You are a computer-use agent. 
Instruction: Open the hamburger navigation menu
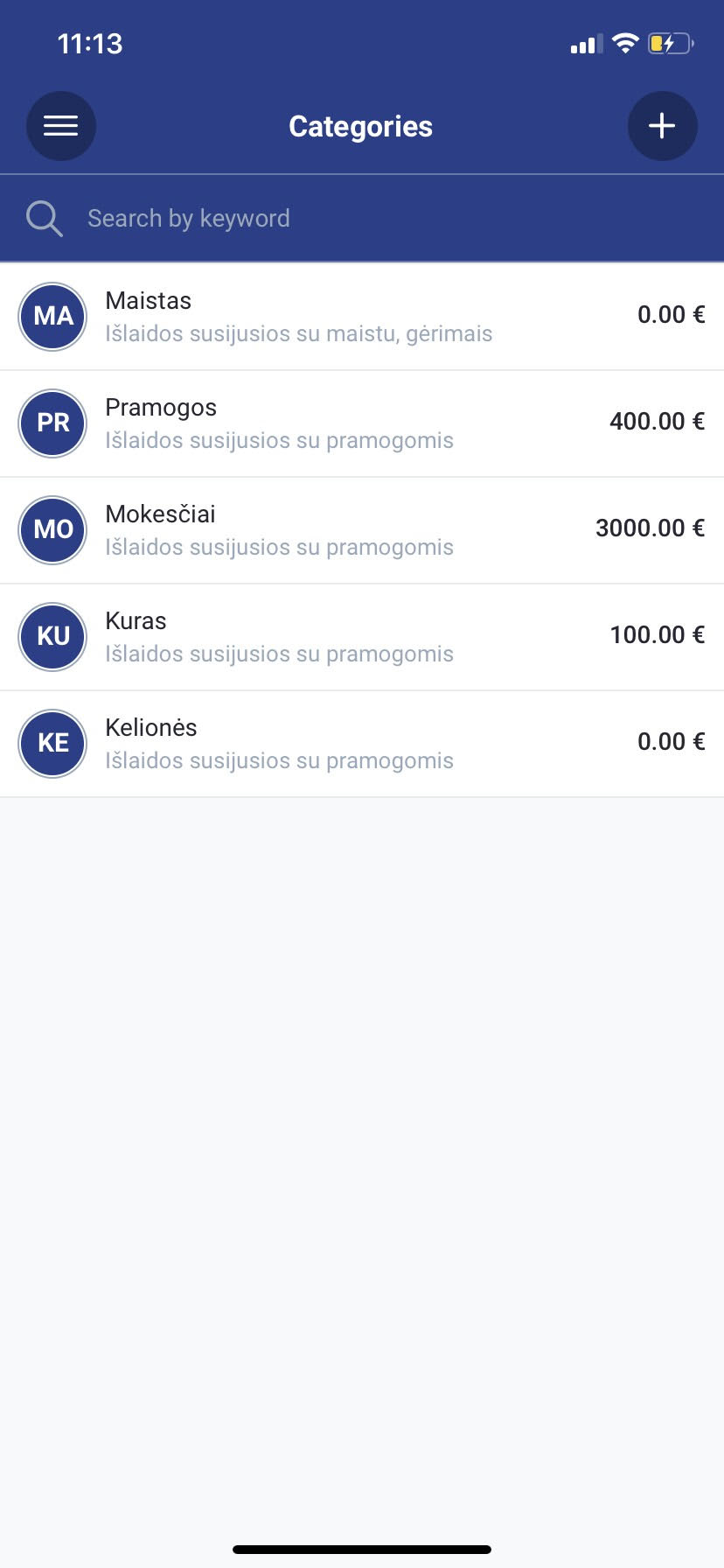coord(61,125)
